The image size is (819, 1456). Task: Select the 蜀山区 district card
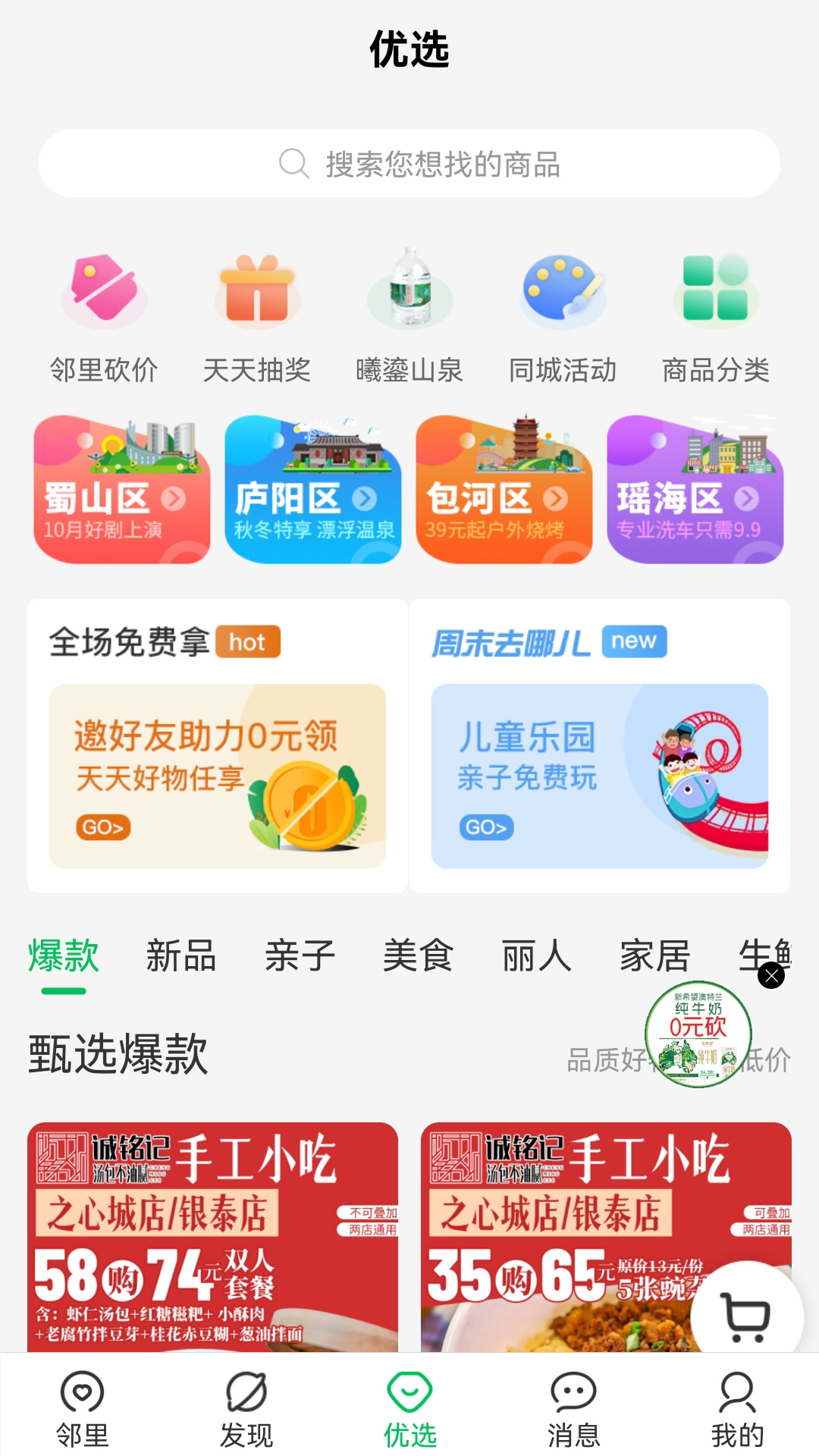122,490
